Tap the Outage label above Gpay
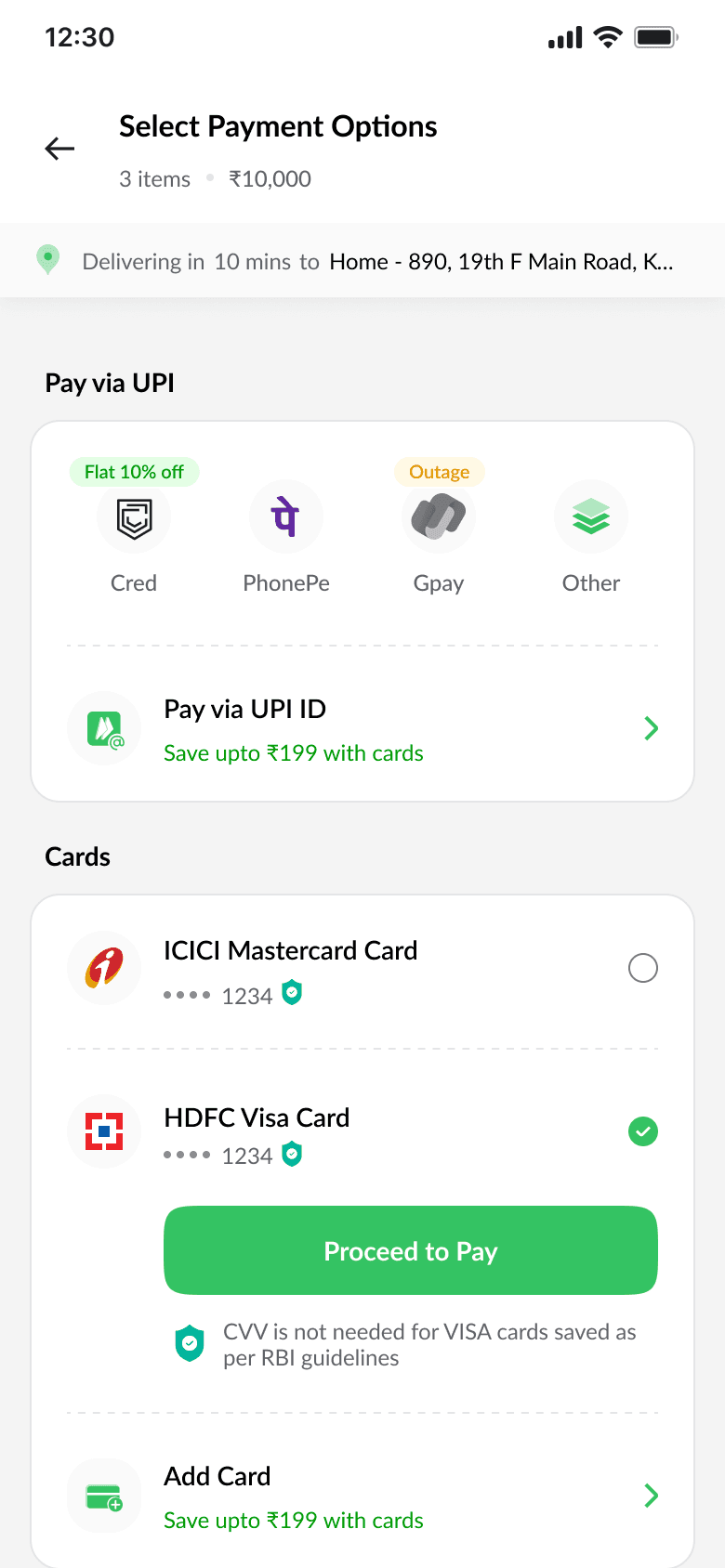 439,472
